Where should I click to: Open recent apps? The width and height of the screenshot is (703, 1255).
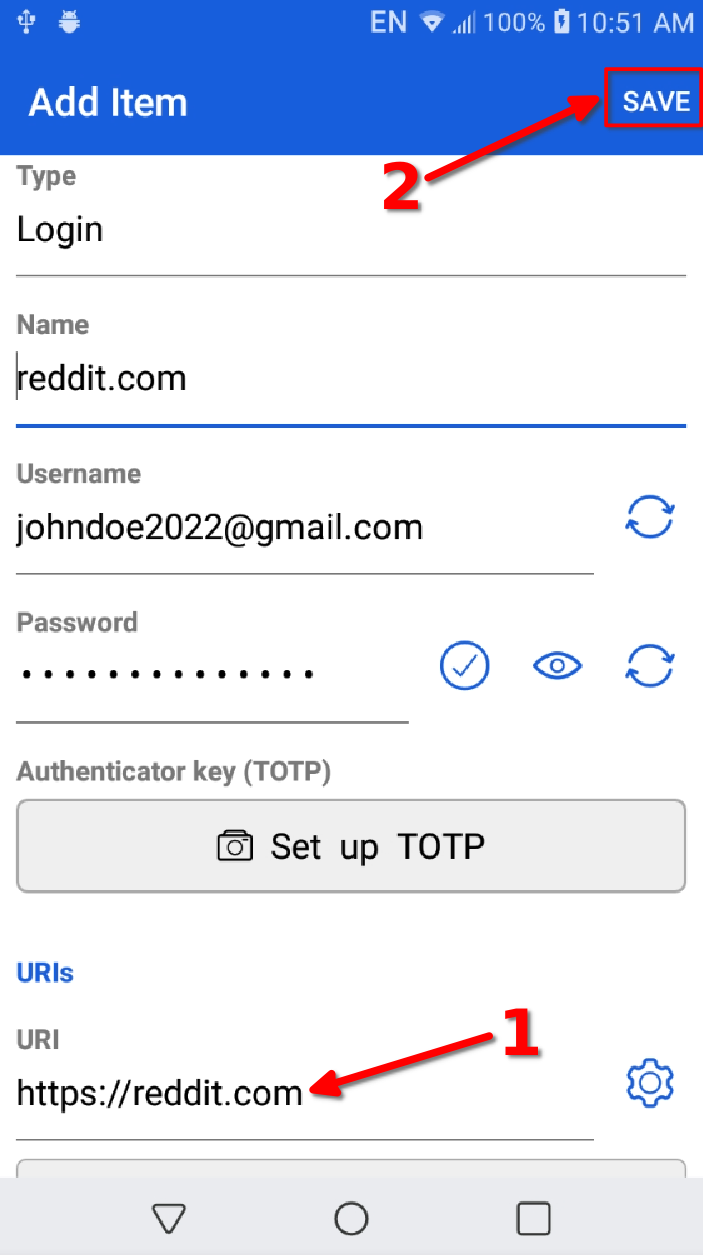[533, 1218]
